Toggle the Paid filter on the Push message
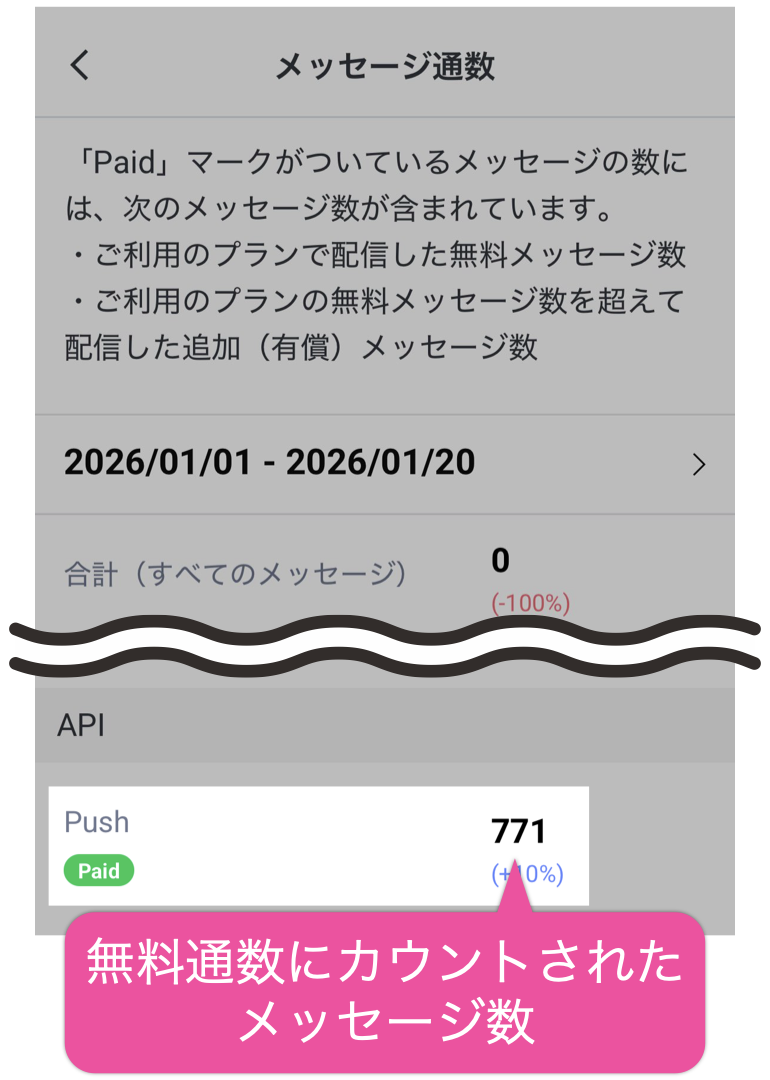 [98, 870]
